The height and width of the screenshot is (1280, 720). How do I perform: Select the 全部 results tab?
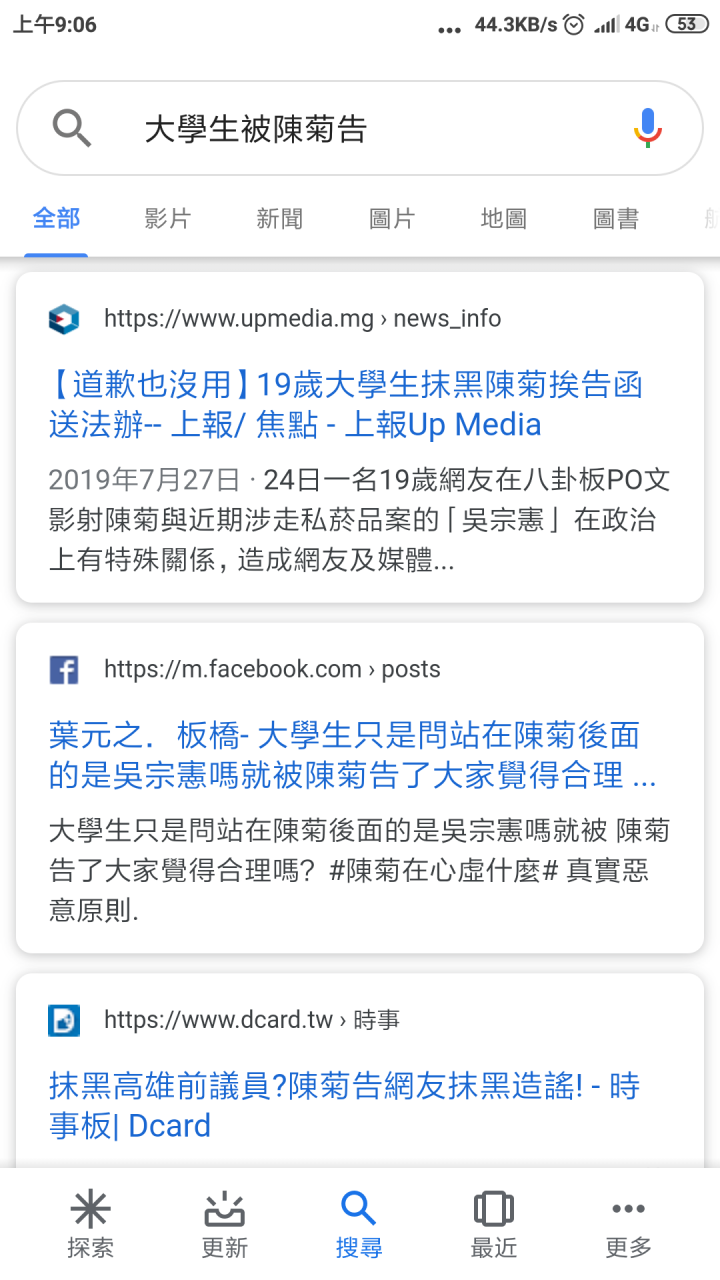pos(56,218)
